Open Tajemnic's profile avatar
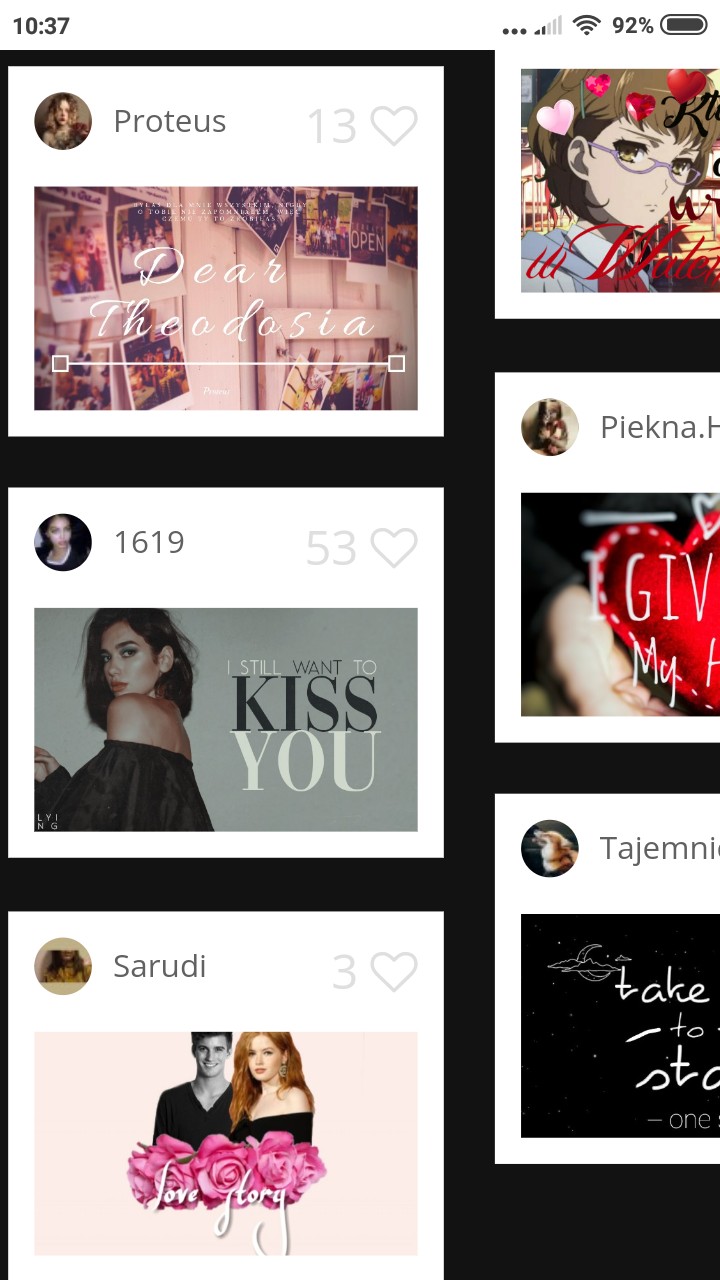 click(550, 848)
